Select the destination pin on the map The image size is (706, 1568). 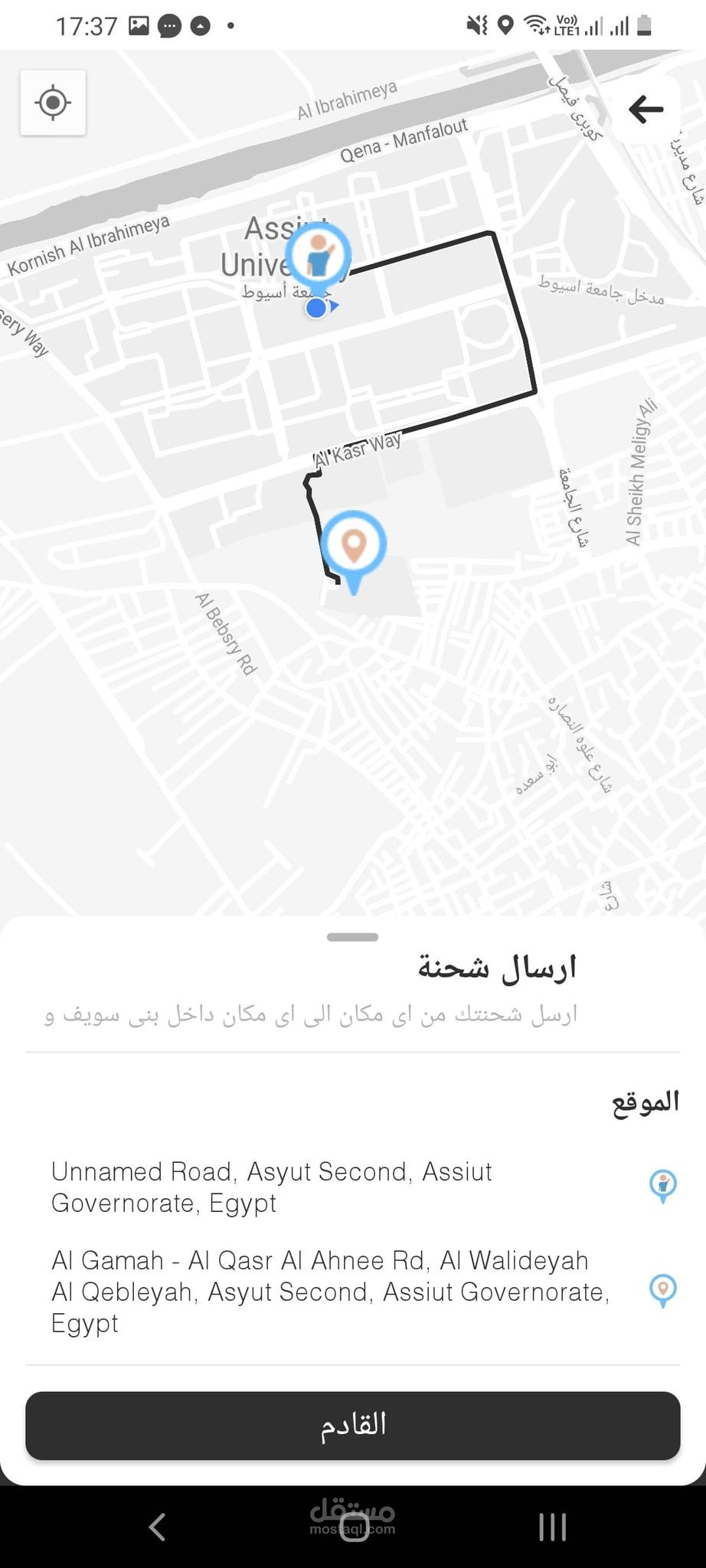click(x=353, y=547)
